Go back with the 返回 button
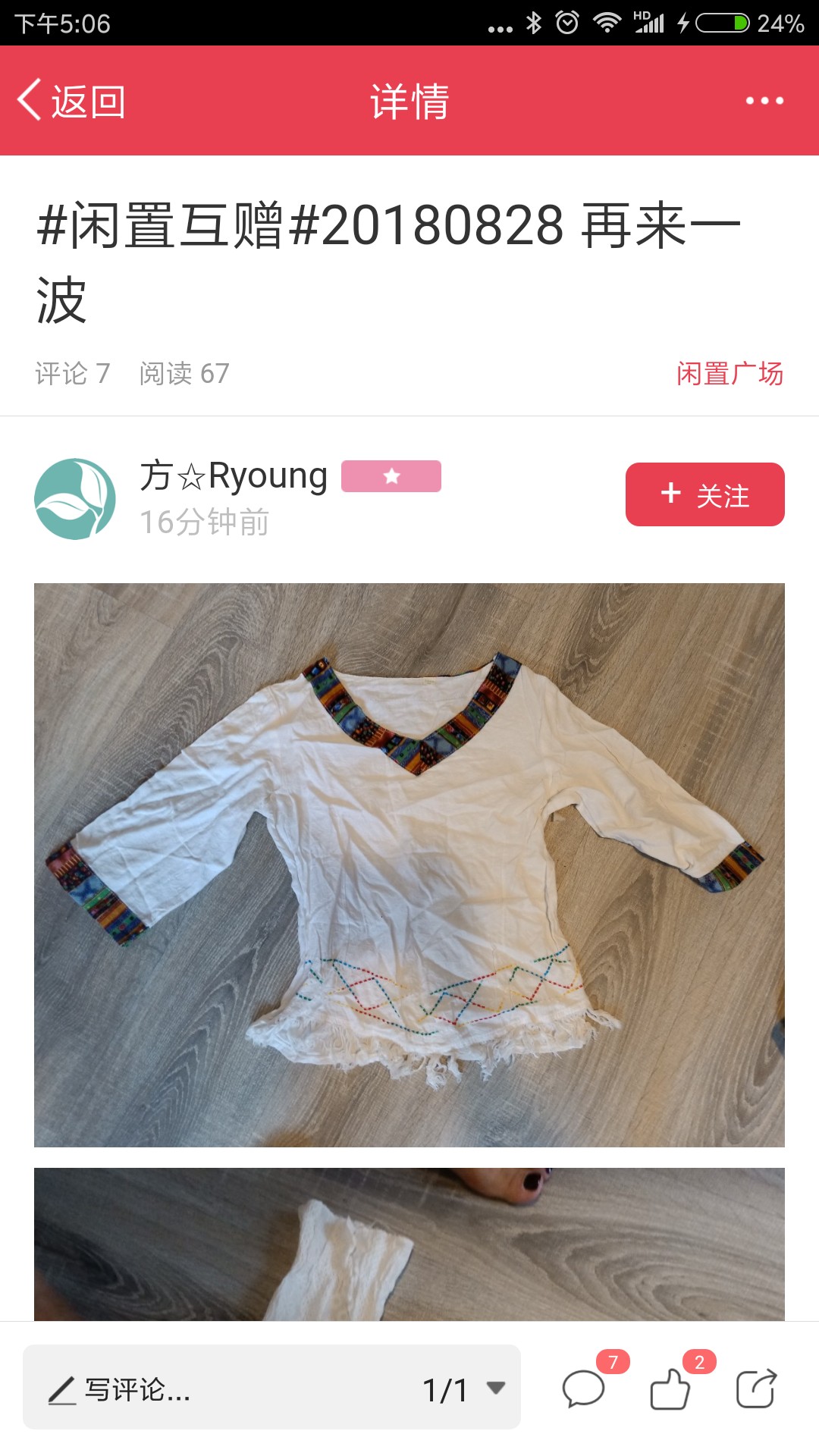This screenshot has height=1456, width=819. [x=71, y=101]
